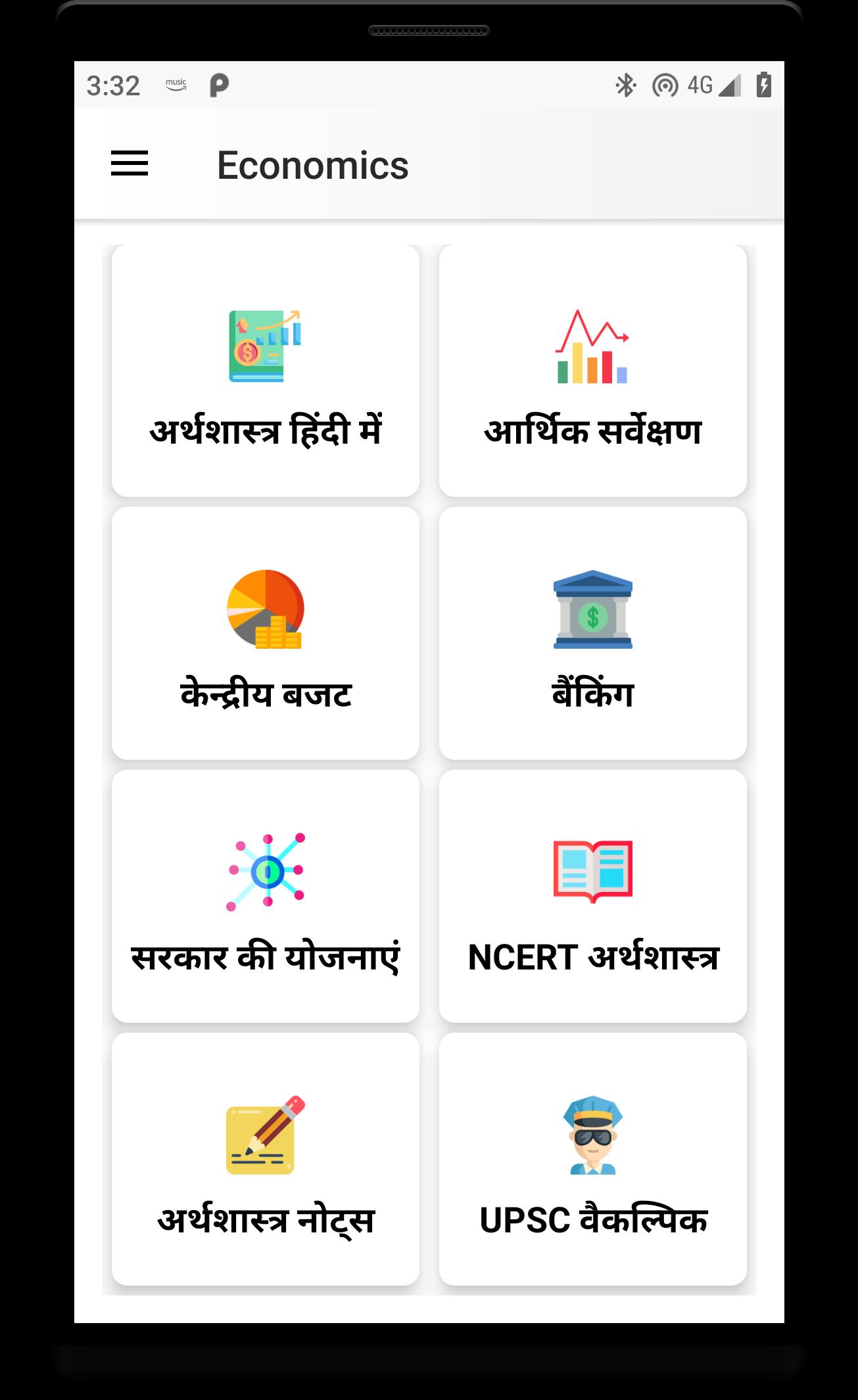Select the UPSC वैकल्पिक card
Screen dimensions: 858x1400
point(592,1159)
